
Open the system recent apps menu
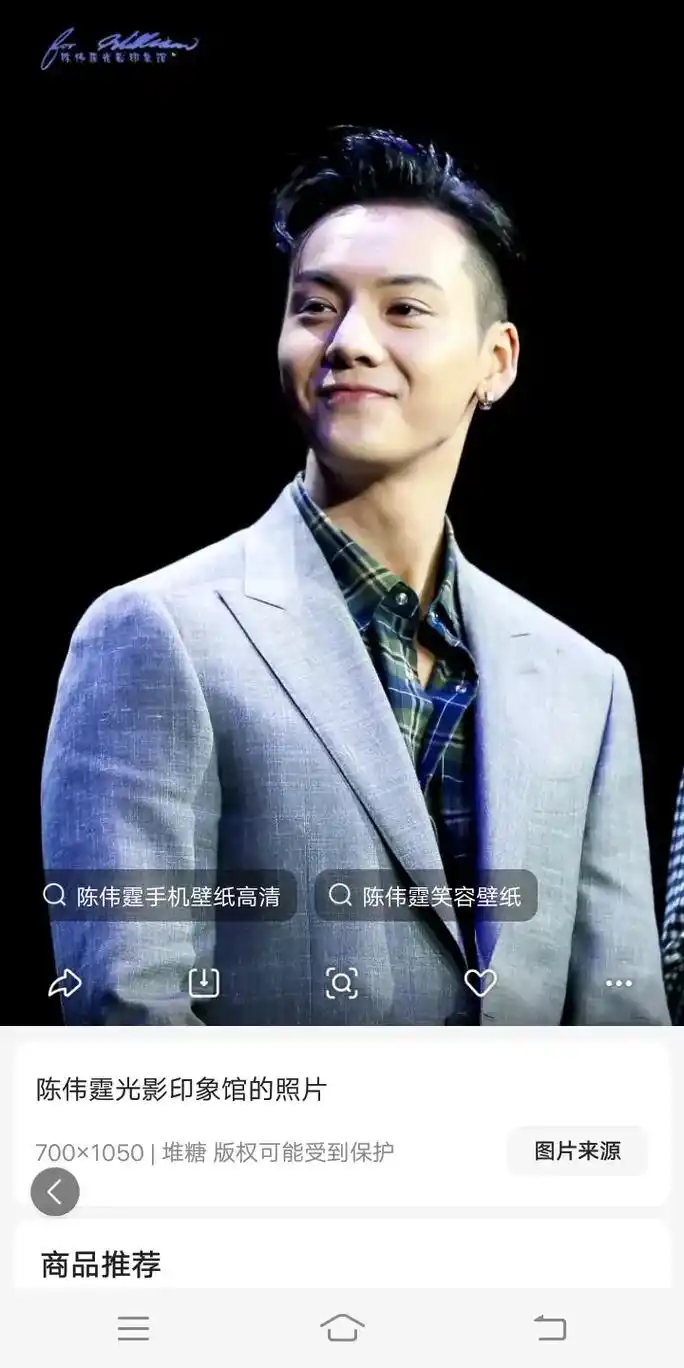coord(133,1328)
